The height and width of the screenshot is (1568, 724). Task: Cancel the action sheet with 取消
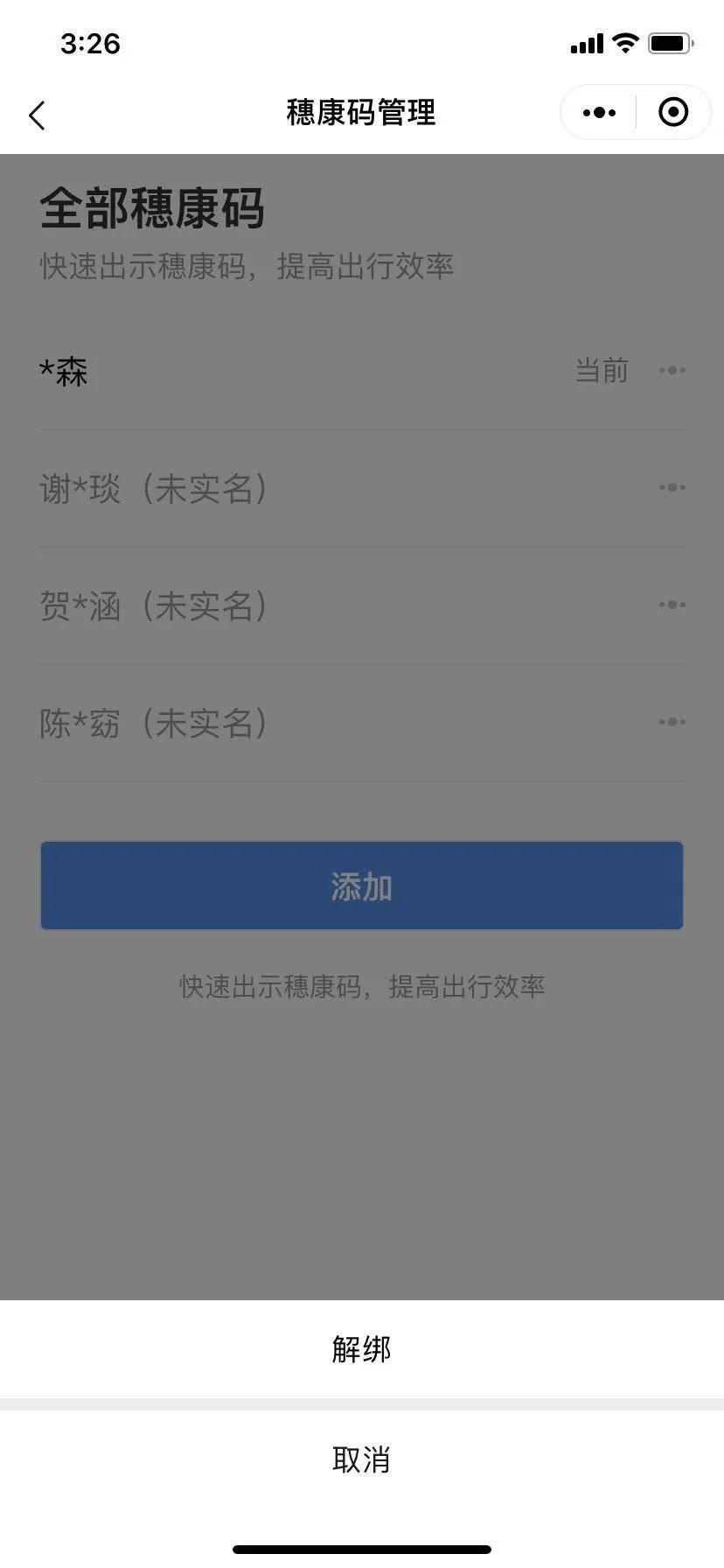[361, 1459]
